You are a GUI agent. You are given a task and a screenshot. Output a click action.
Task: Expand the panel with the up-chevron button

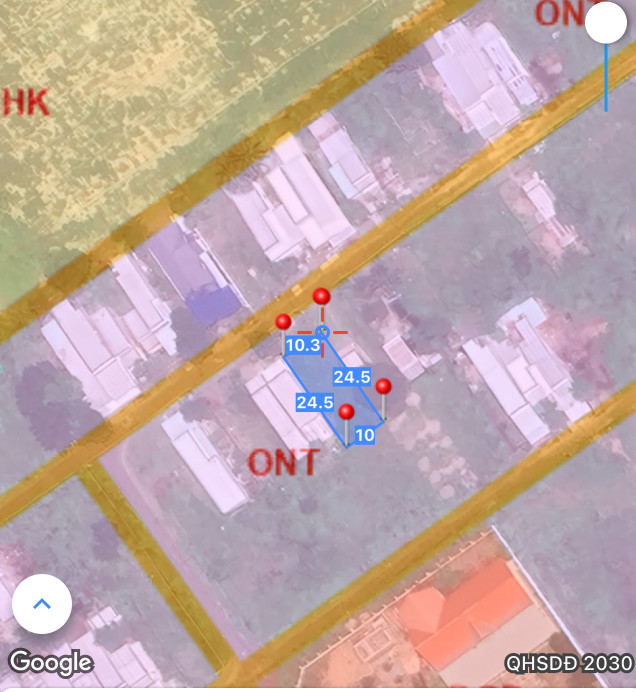[42, 604]
